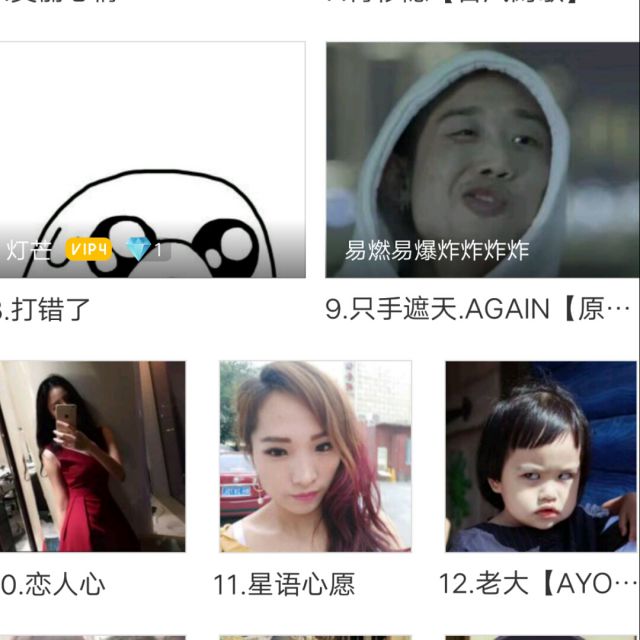This screenshot has width=640, height=640.
Task: Select the 11.星语心愿 song tile
Action: point(315,456)
